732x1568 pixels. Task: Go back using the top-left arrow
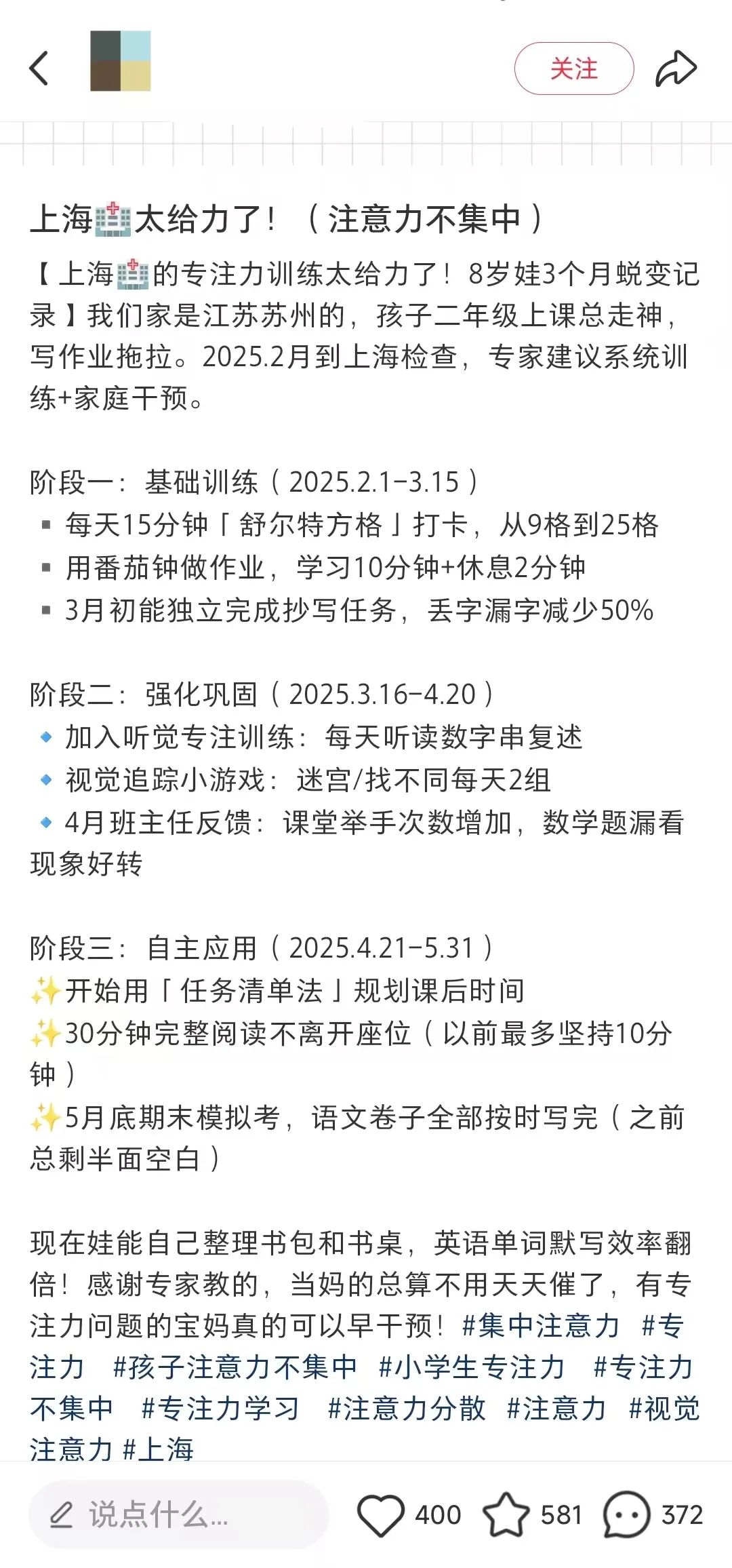[39, 68]
